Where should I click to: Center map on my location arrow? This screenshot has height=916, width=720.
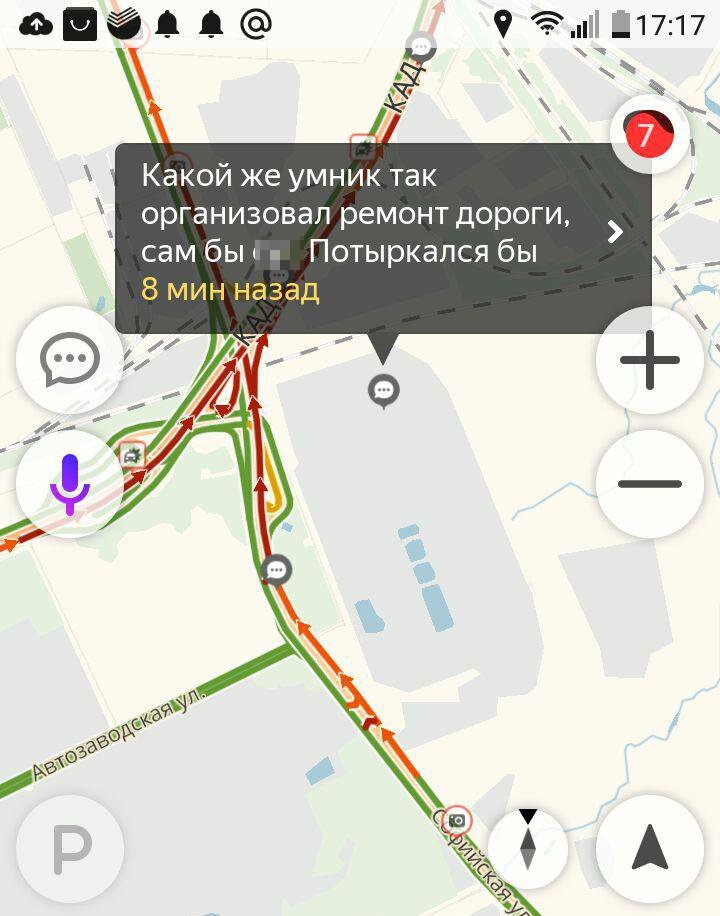[x=649, y=850]
